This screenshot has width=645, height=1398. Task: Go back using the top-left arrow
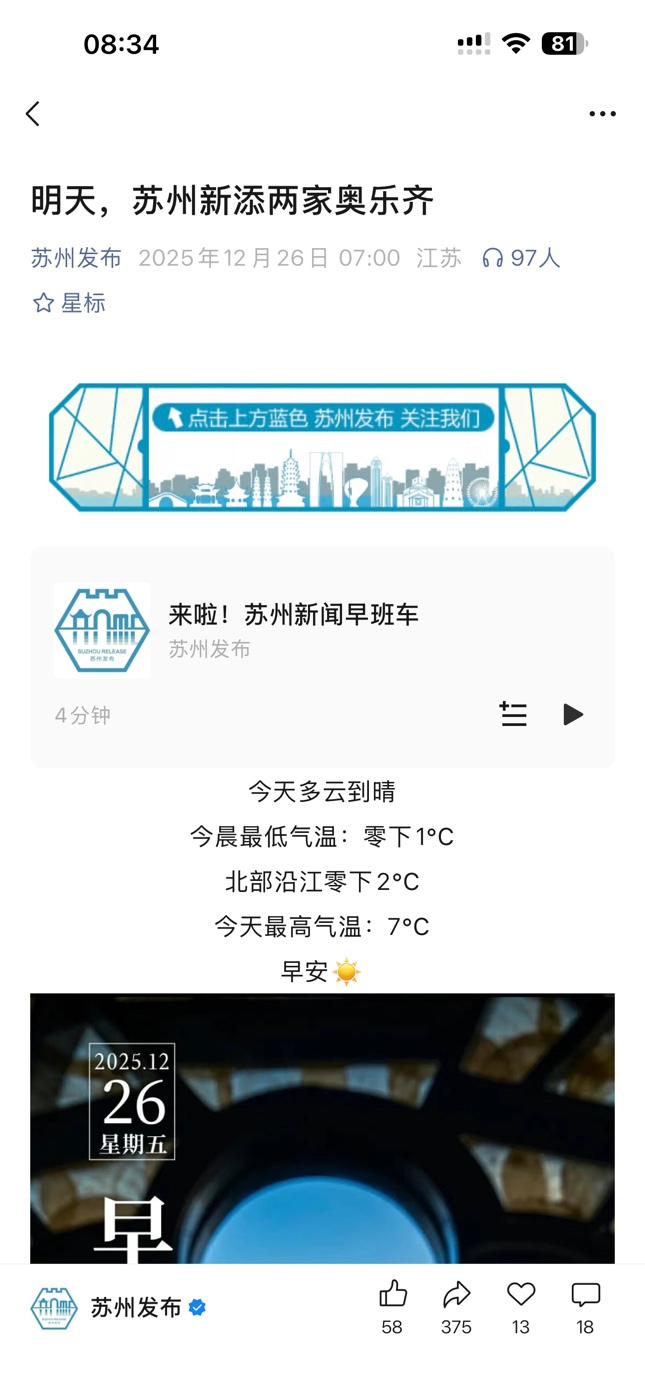pyautogui.click(x=33, y=114)
